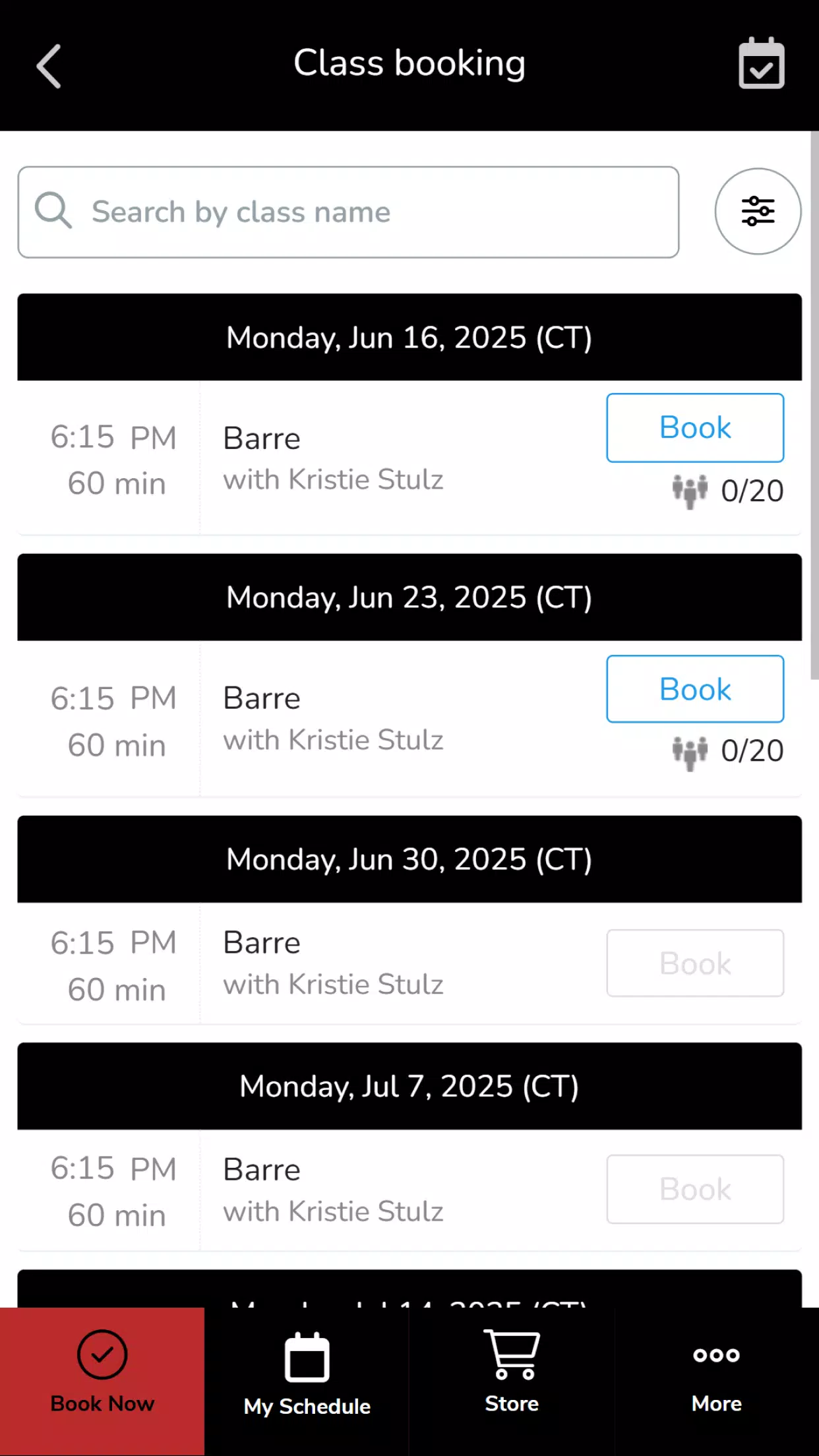
Task: Open Jun 30 Barre class details
Action: tap(409, 963)
